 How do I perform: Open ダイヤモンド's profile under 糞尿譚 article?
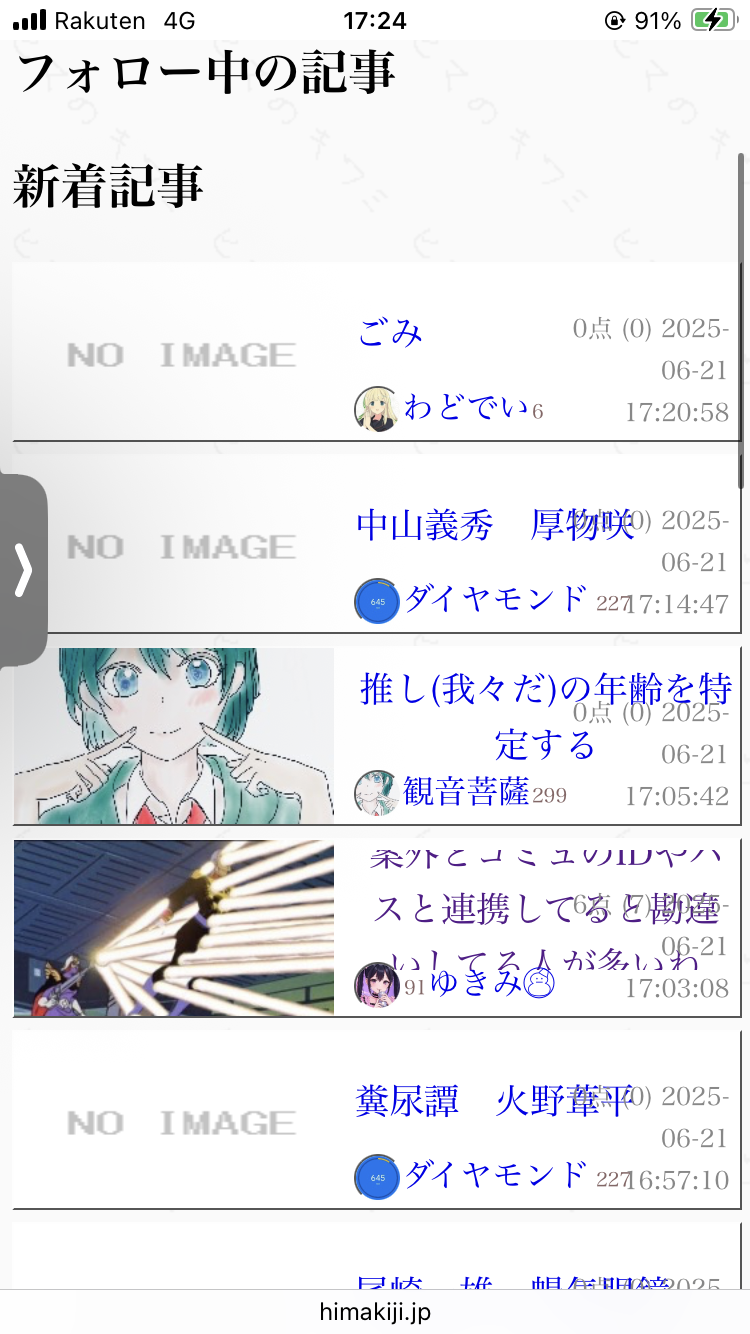(495, 1175)
